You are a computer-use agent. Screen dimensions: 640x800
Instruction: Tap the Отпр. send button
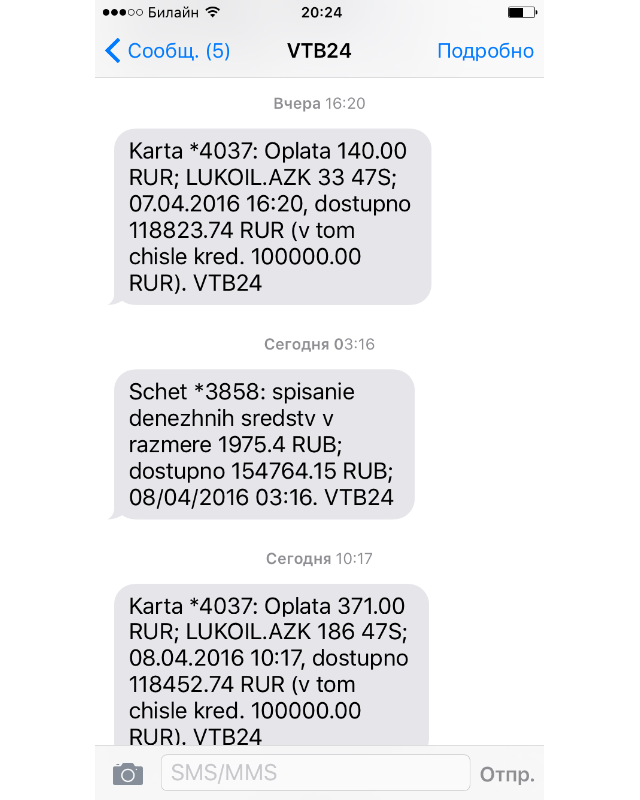click(507, 774)
